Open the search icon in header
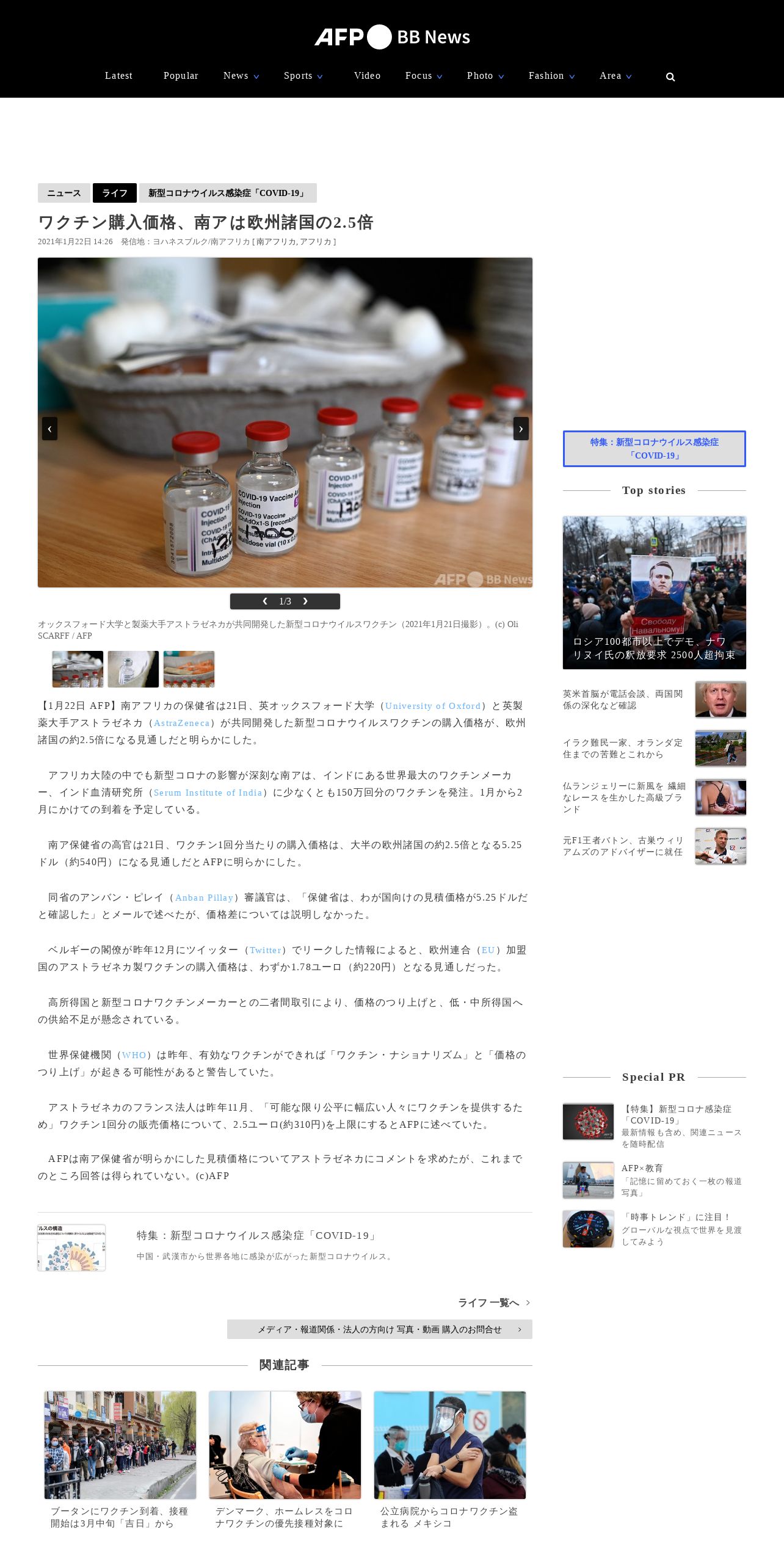Screen dimensions: 784x1568 [670, 77]
